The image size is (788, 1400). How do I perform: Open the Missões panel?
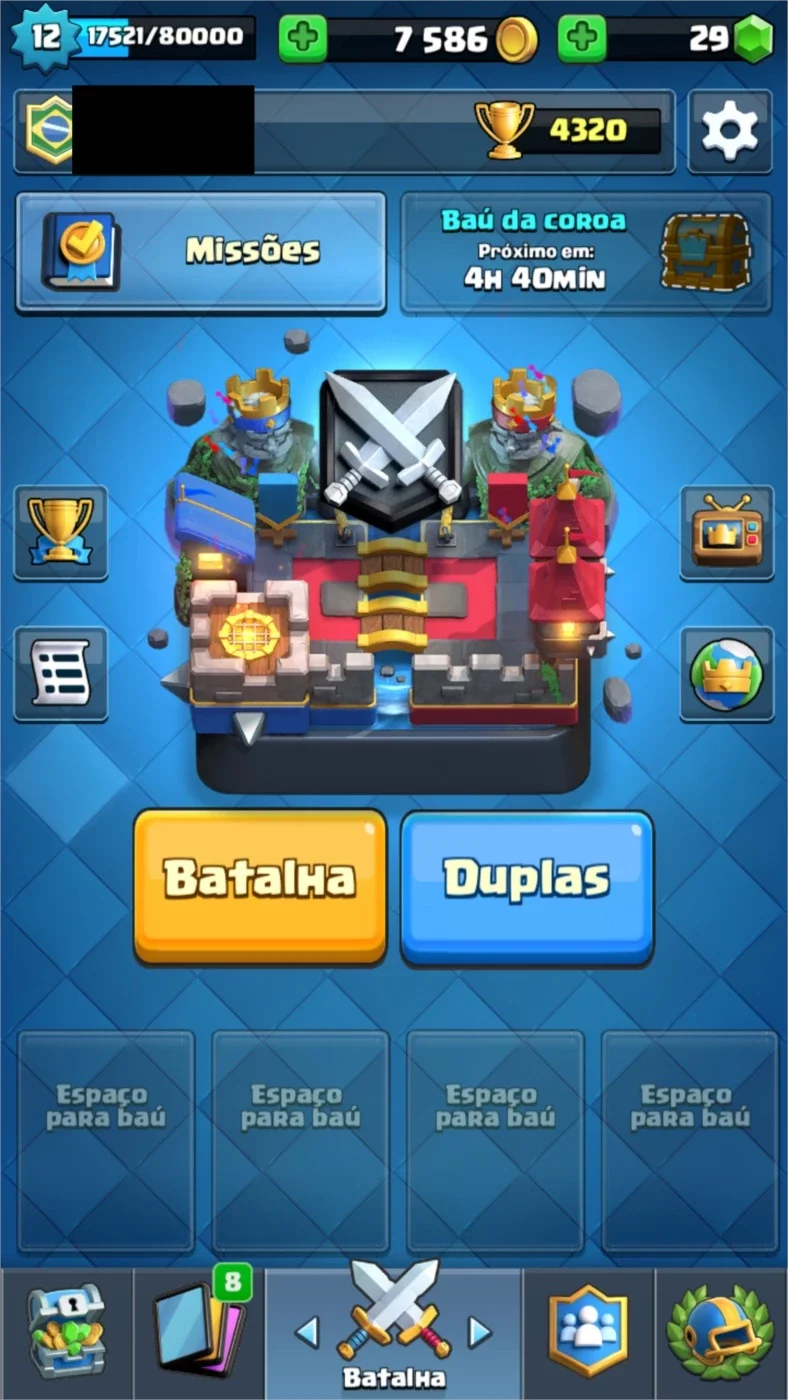coord(200,252)
